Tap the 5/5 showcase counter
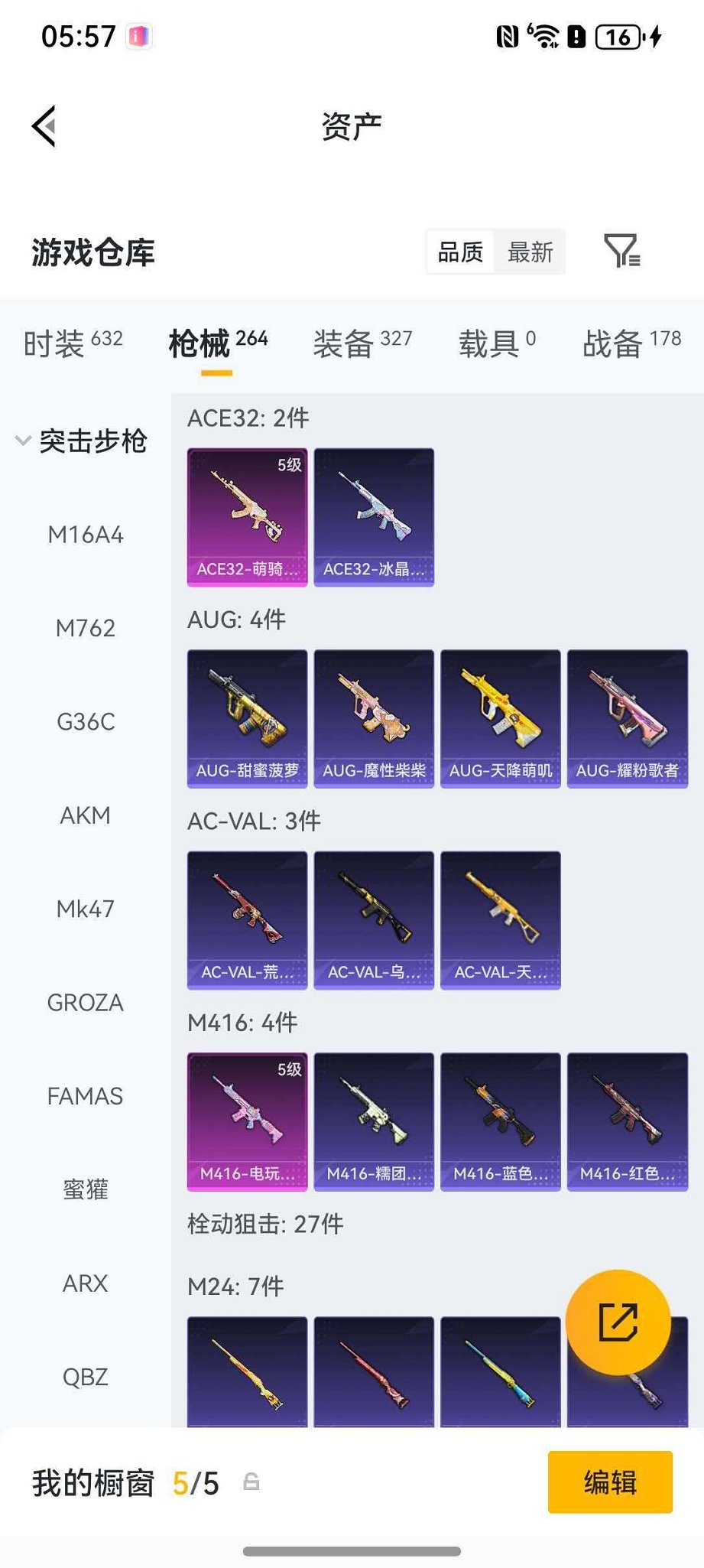This screenshot has width=704, height=1568. click(196, 1482)
